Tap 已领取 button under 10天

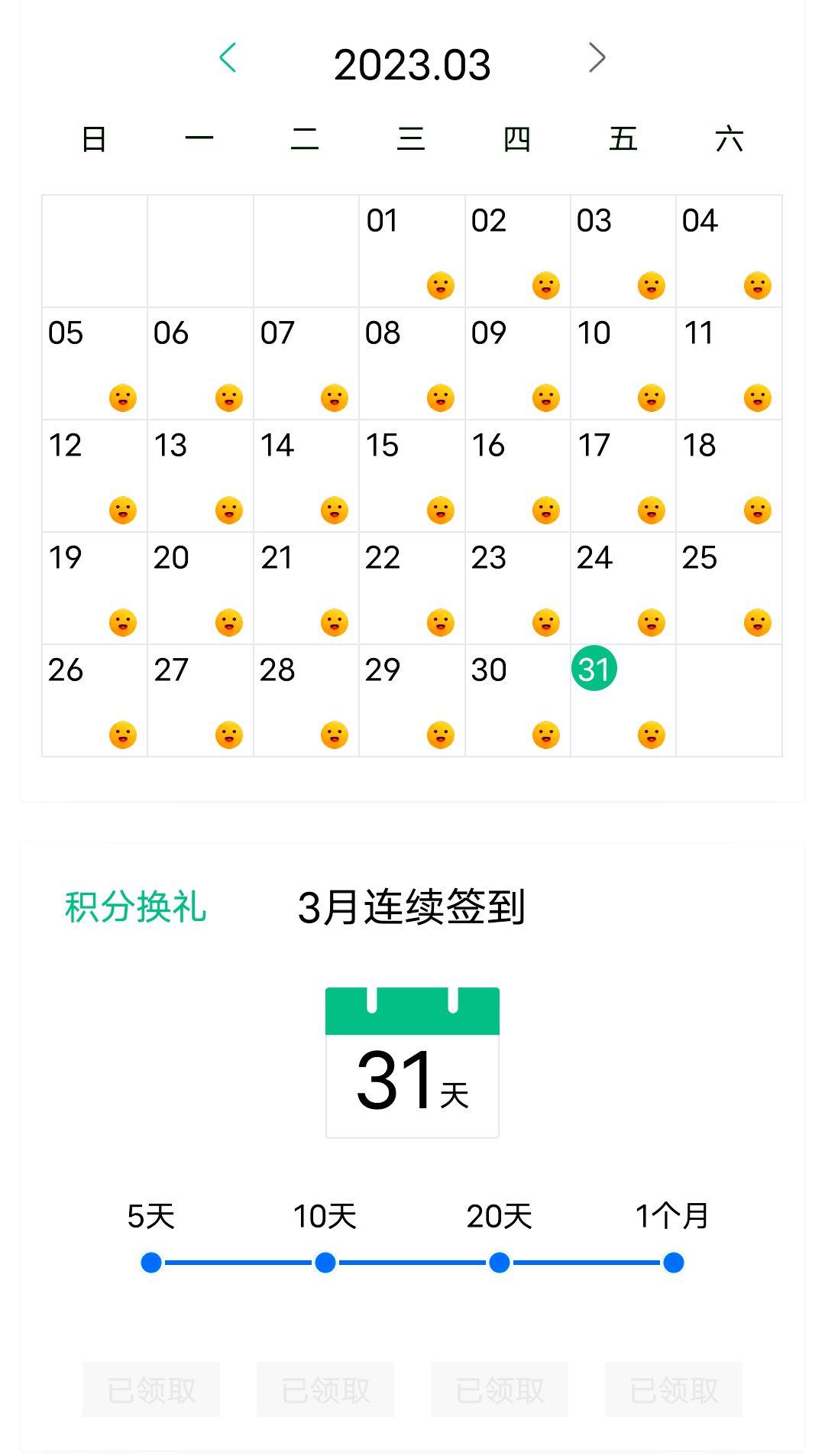tap(325, 1390)
